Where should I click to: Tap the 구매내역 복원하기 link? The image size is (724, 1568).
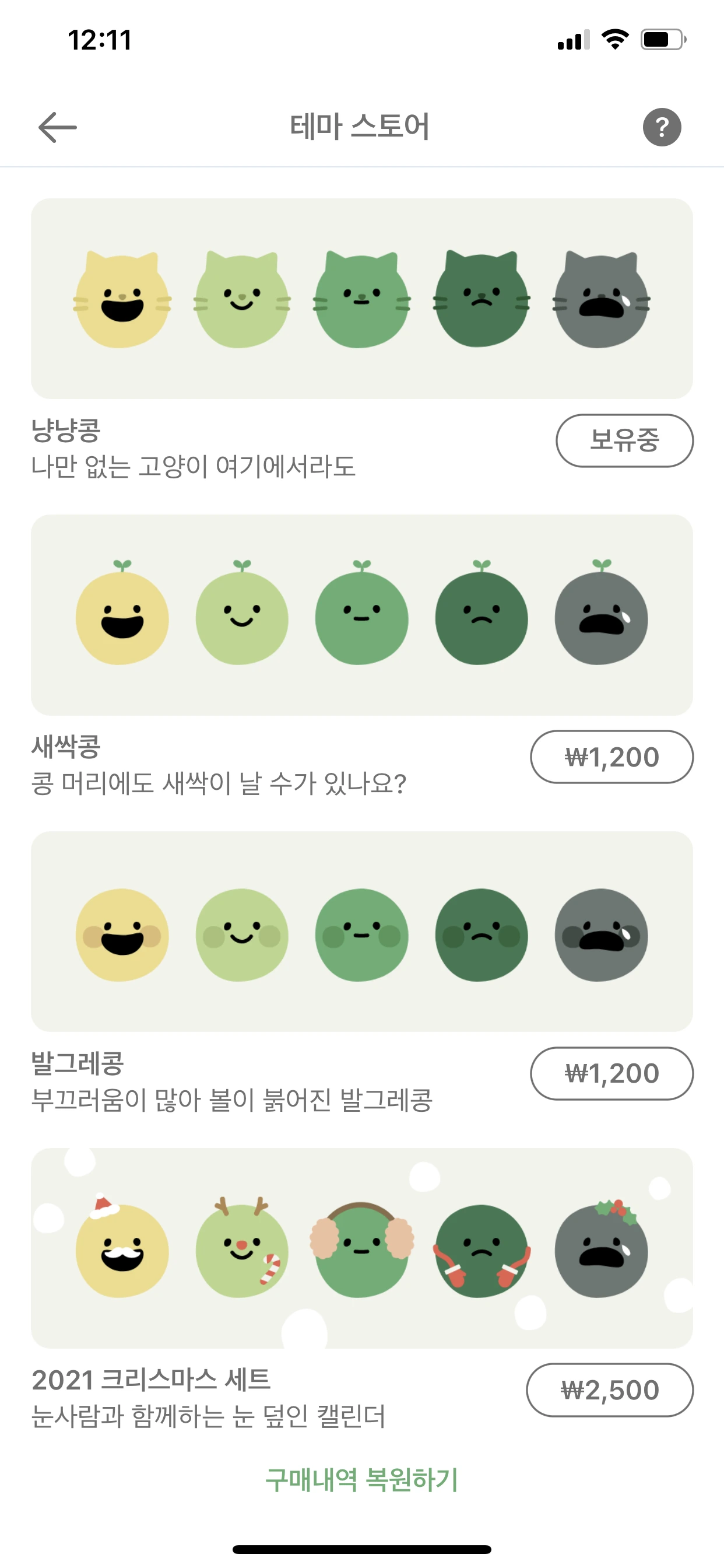point(362,1480)
